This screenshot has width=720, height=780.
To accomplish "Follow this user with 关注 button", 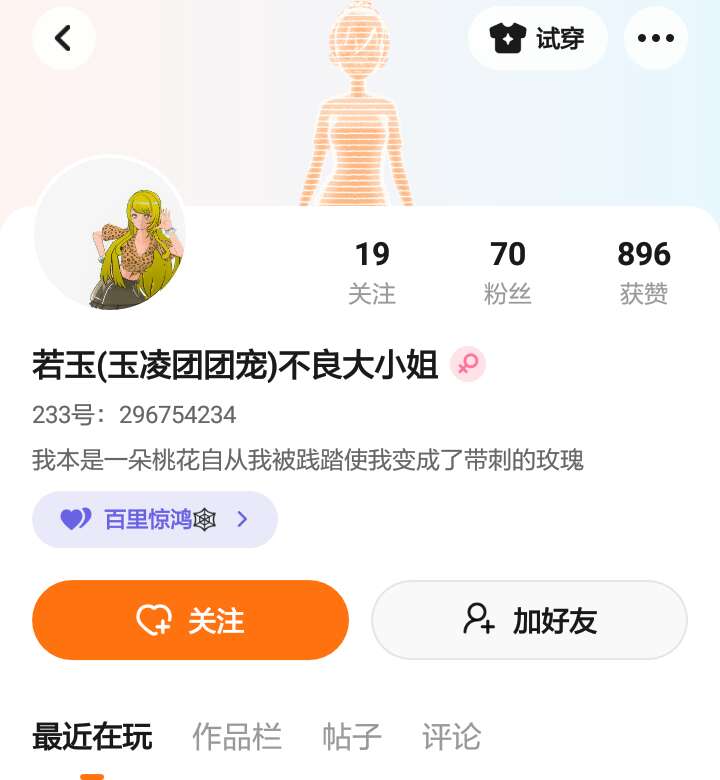I will pos(190,620).
